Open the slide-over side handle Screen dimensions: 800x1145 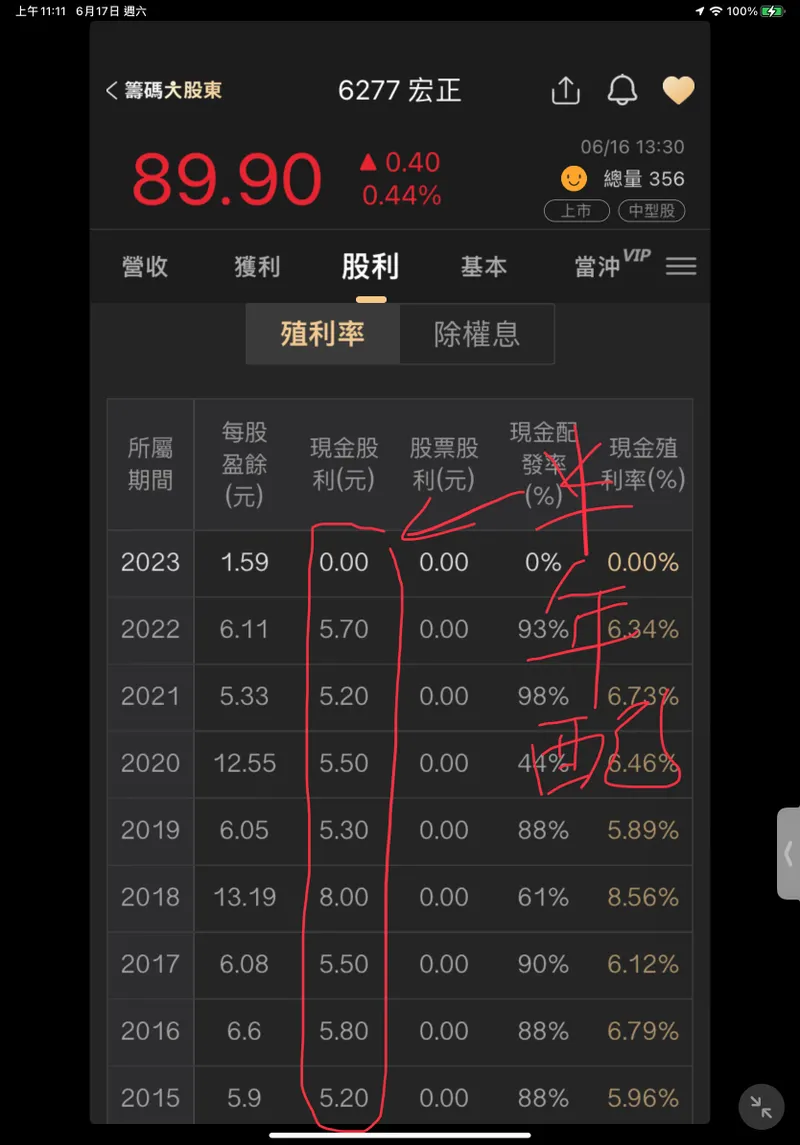(788, 854)
